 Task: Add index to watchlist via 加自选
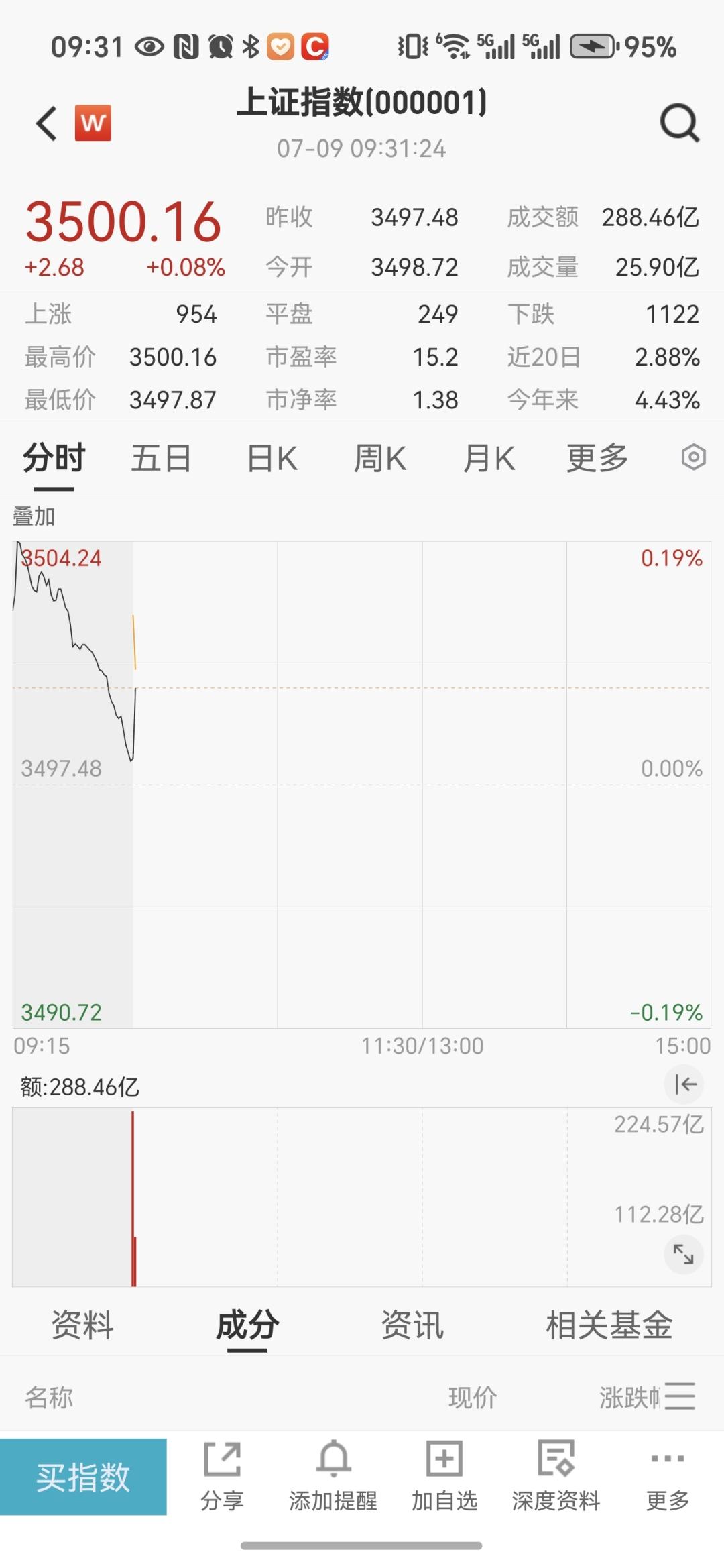[444, 1476]
